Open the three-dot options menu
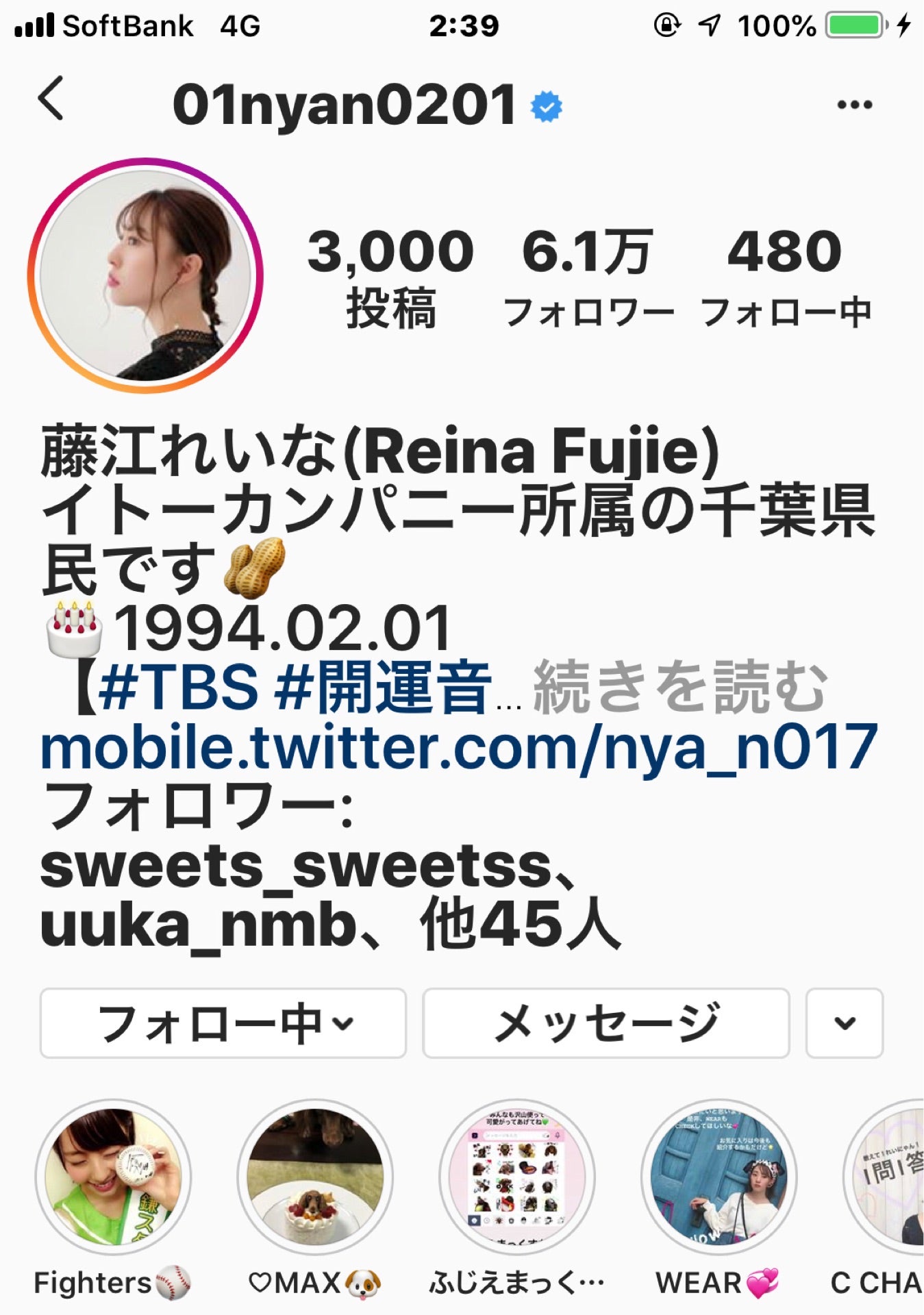 tap(854, 105)
